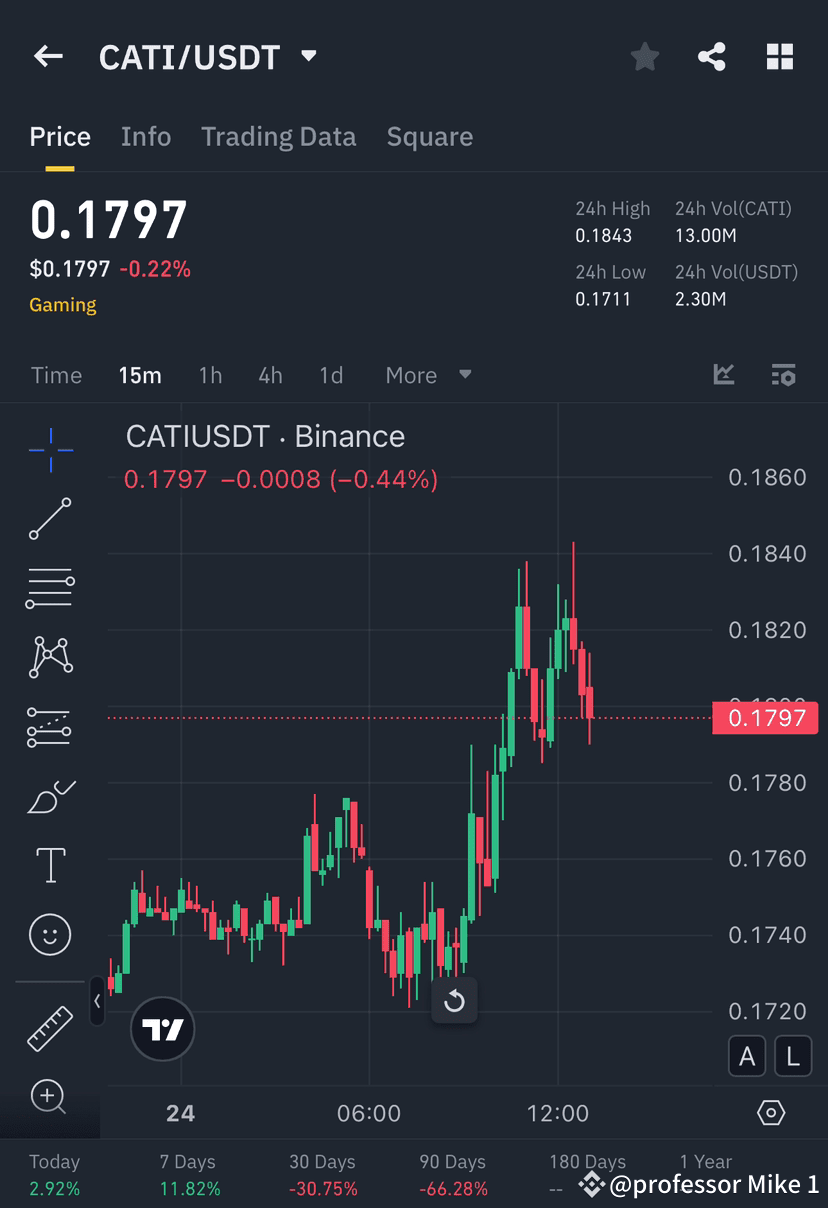The height and width of the screenshot is (1208, 828).
Task: Select the text annotation tool
Action: coord(50,865)
